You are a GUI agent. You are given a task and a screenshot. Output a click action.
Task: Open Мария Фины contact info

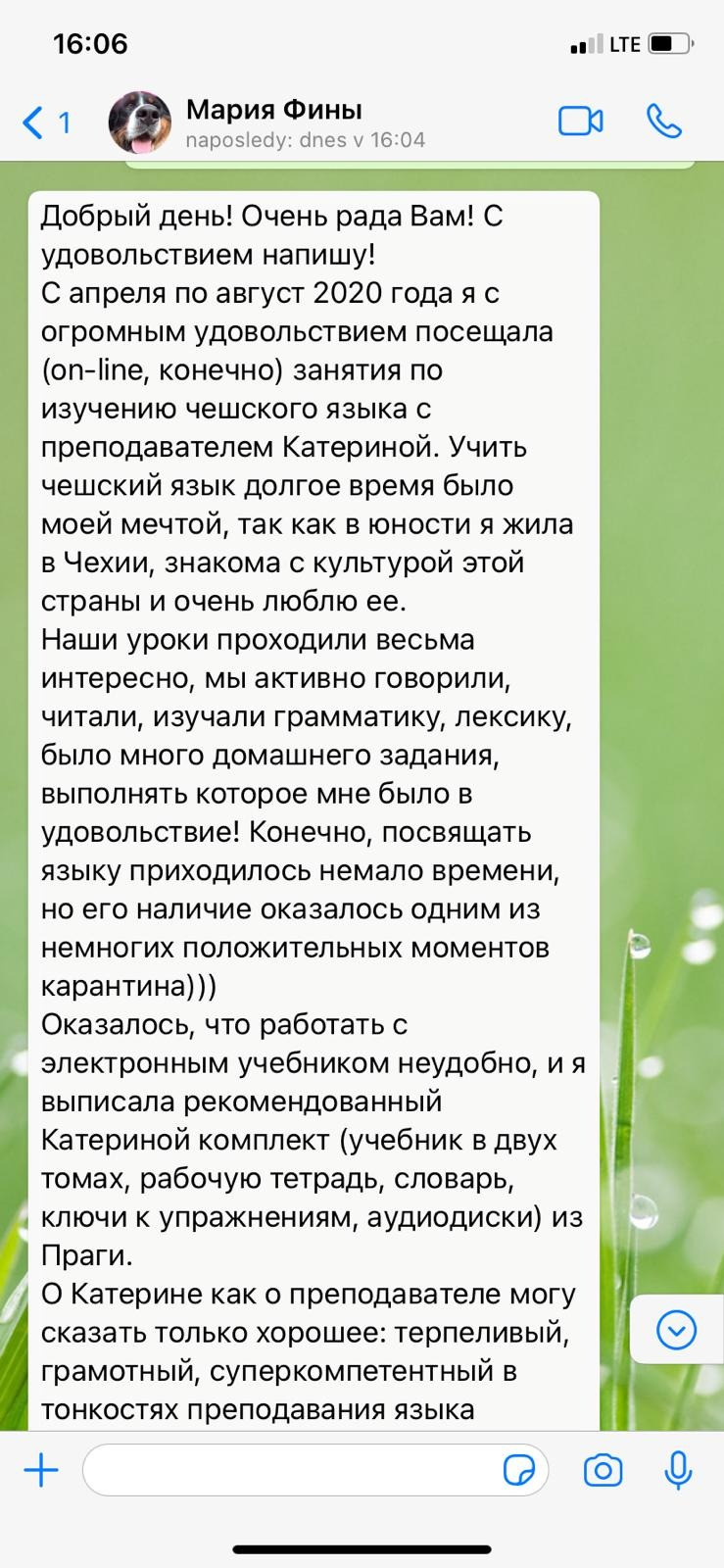273,123
